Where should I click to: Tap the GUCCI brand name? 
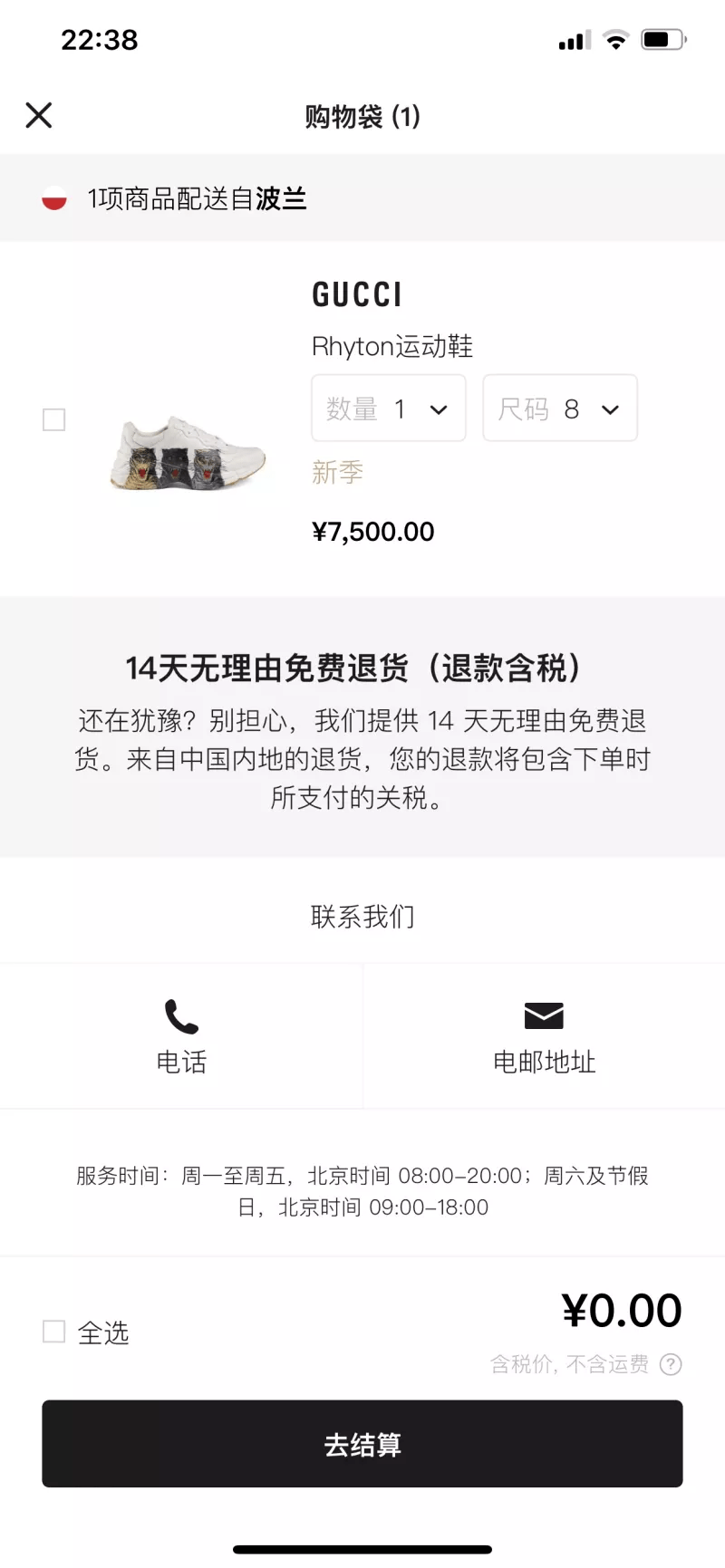click(357, 293)
